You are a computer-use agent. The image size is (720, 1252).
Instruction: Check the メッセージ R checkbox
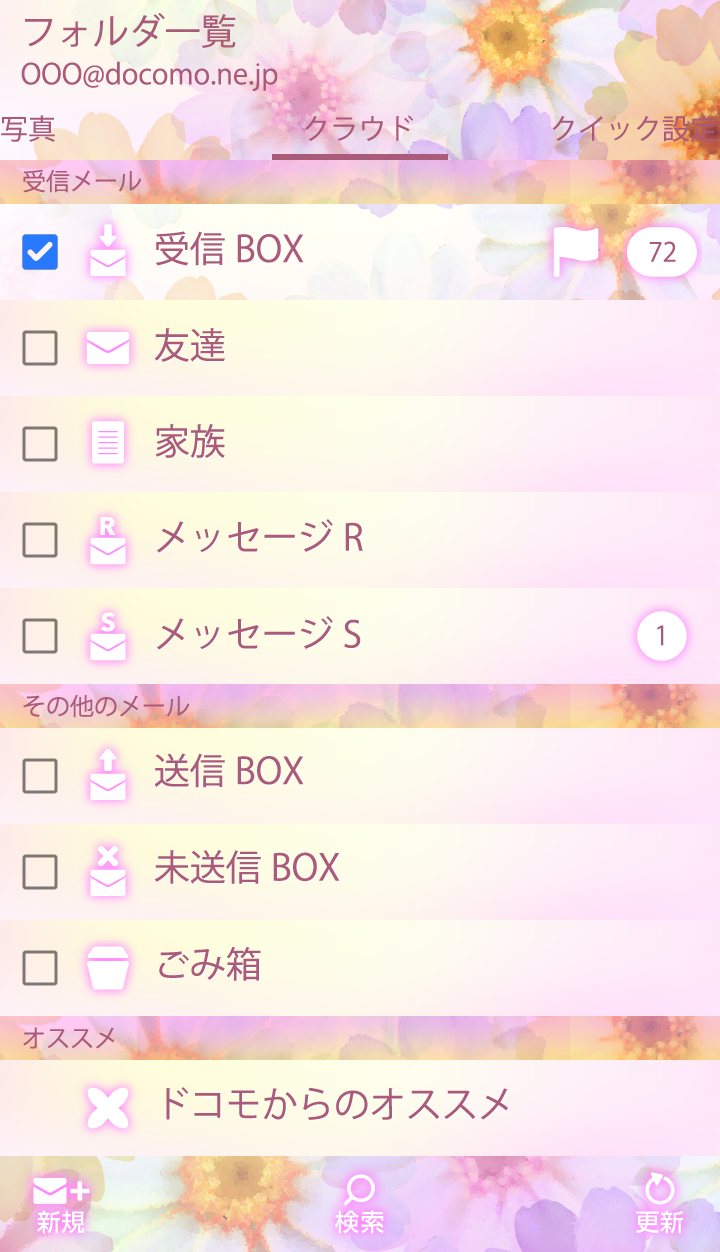(x=40, y=540)
